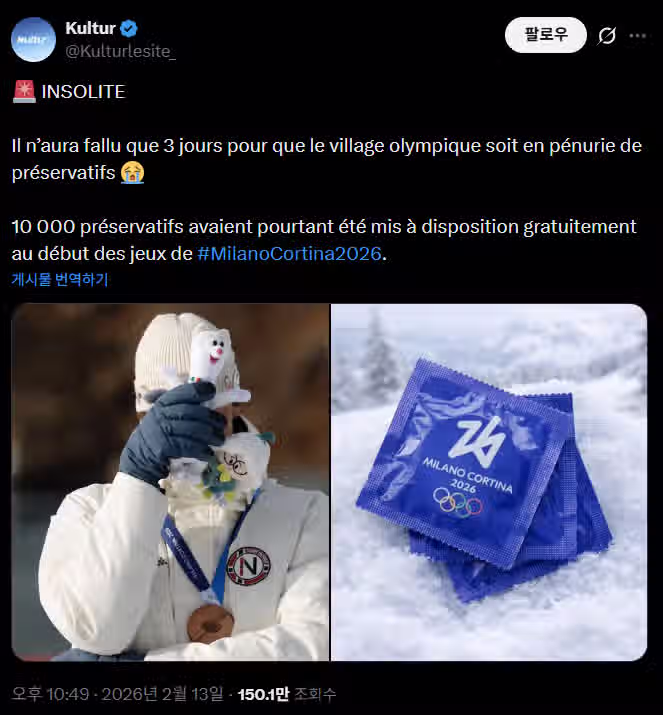Open the post's overflow menu
This screenshot has width=663, height=715.
pyautogui.click(x=637, y=35)
